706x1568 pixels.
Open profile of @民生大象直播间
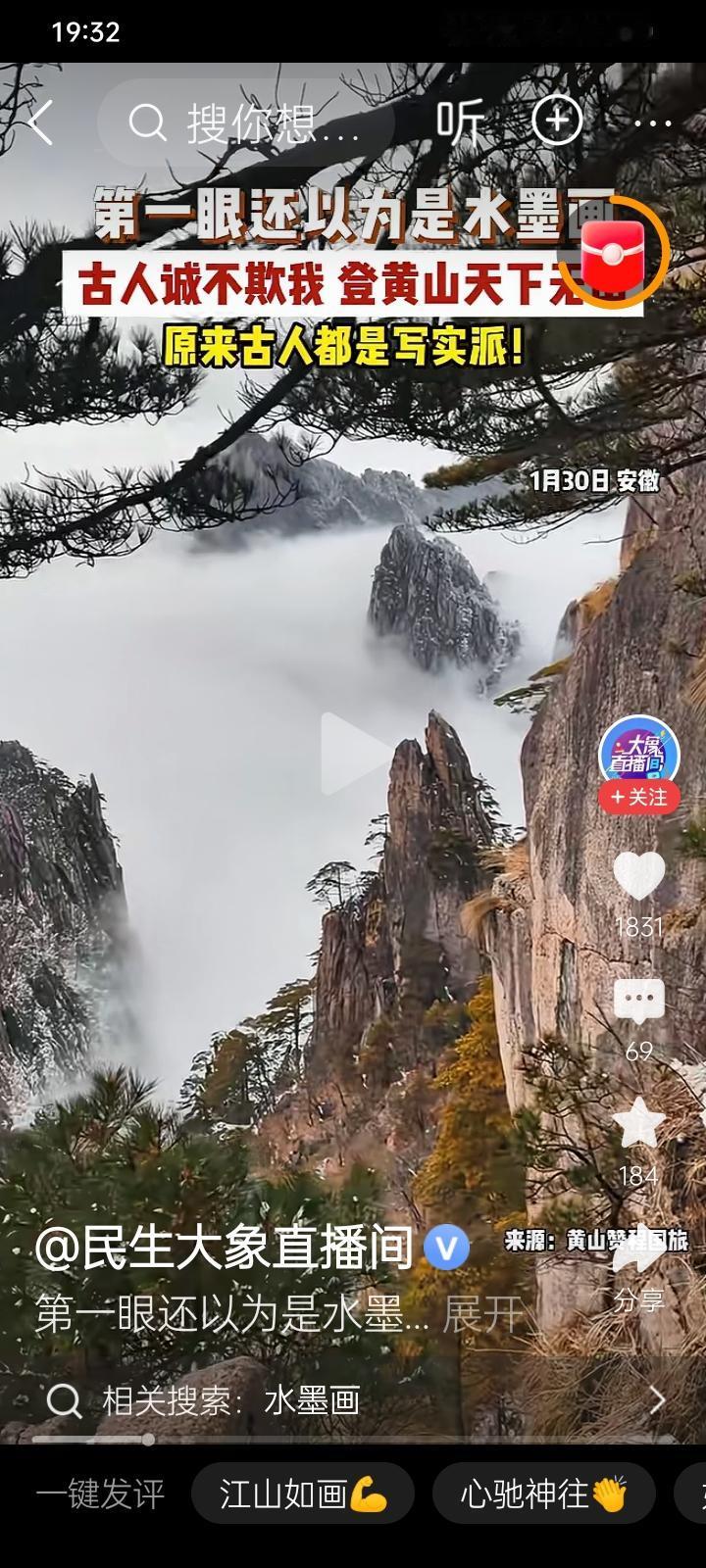coord(226,1249)
